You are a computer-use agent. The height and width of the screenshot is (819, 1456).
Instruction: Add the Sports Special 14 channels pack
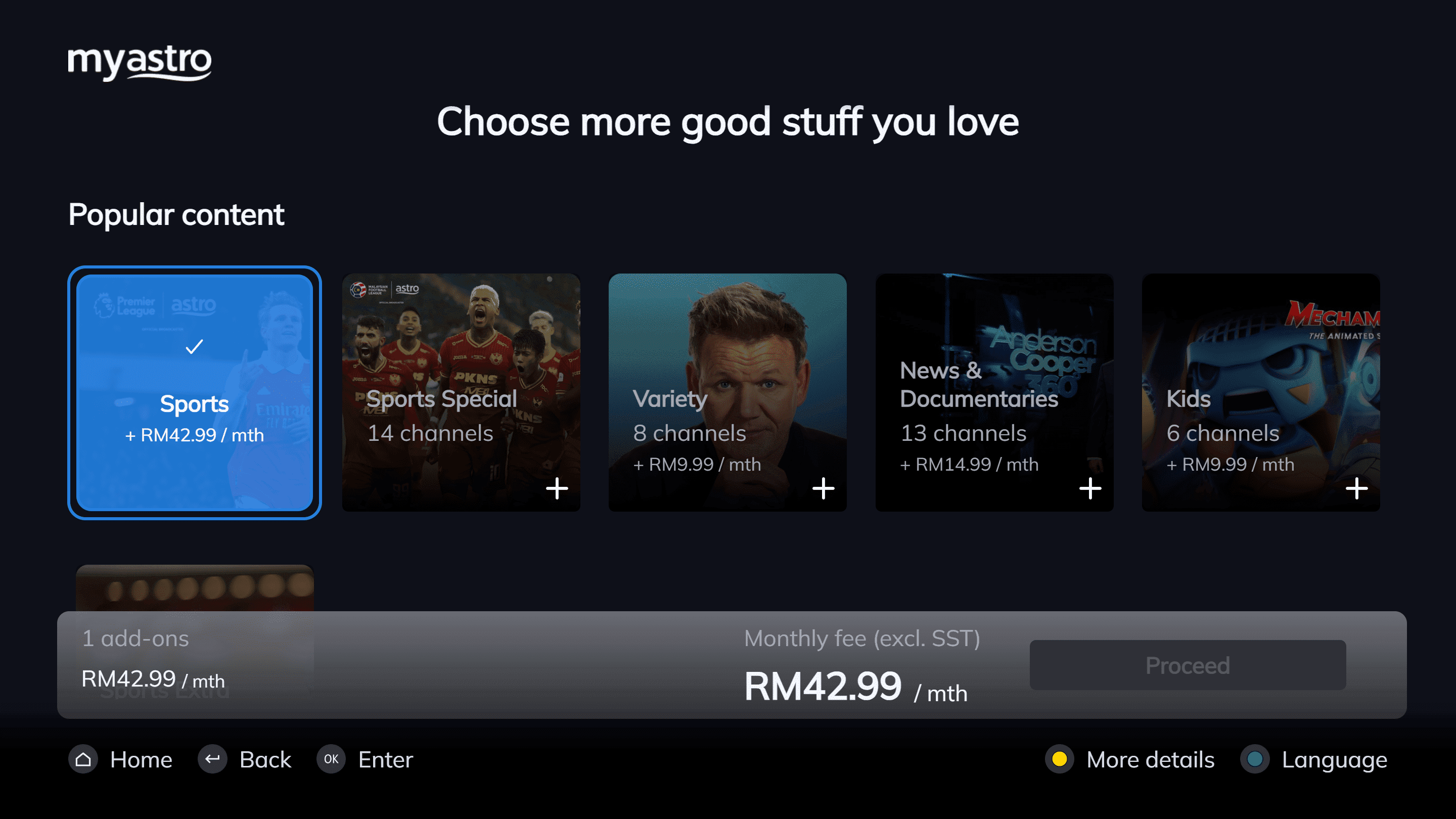[x=461, y=392]
